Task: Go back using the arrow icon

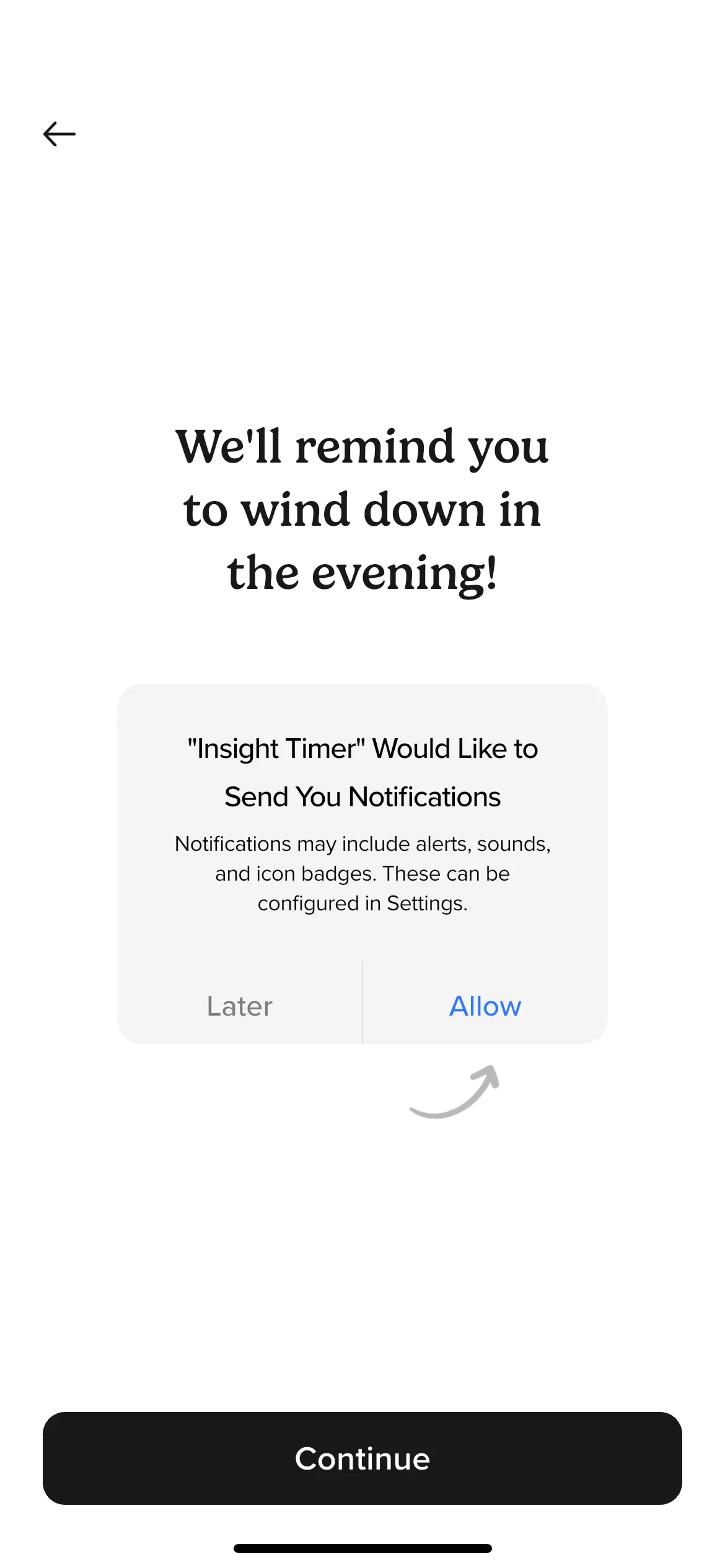Action: click(x=59, y=134)
